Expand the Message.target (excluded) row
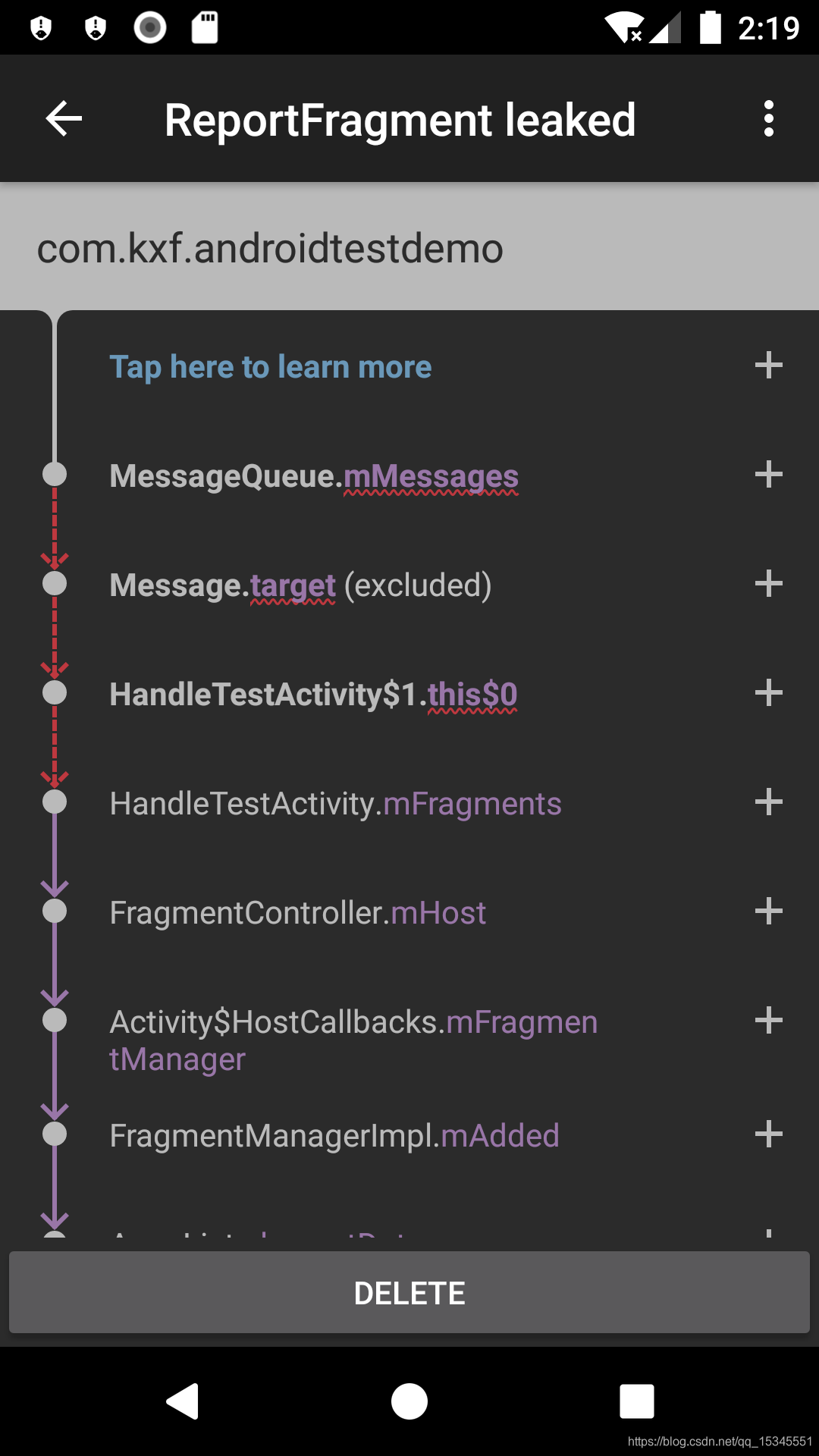Screen dimensions: 819x1456 coord(768,584)
